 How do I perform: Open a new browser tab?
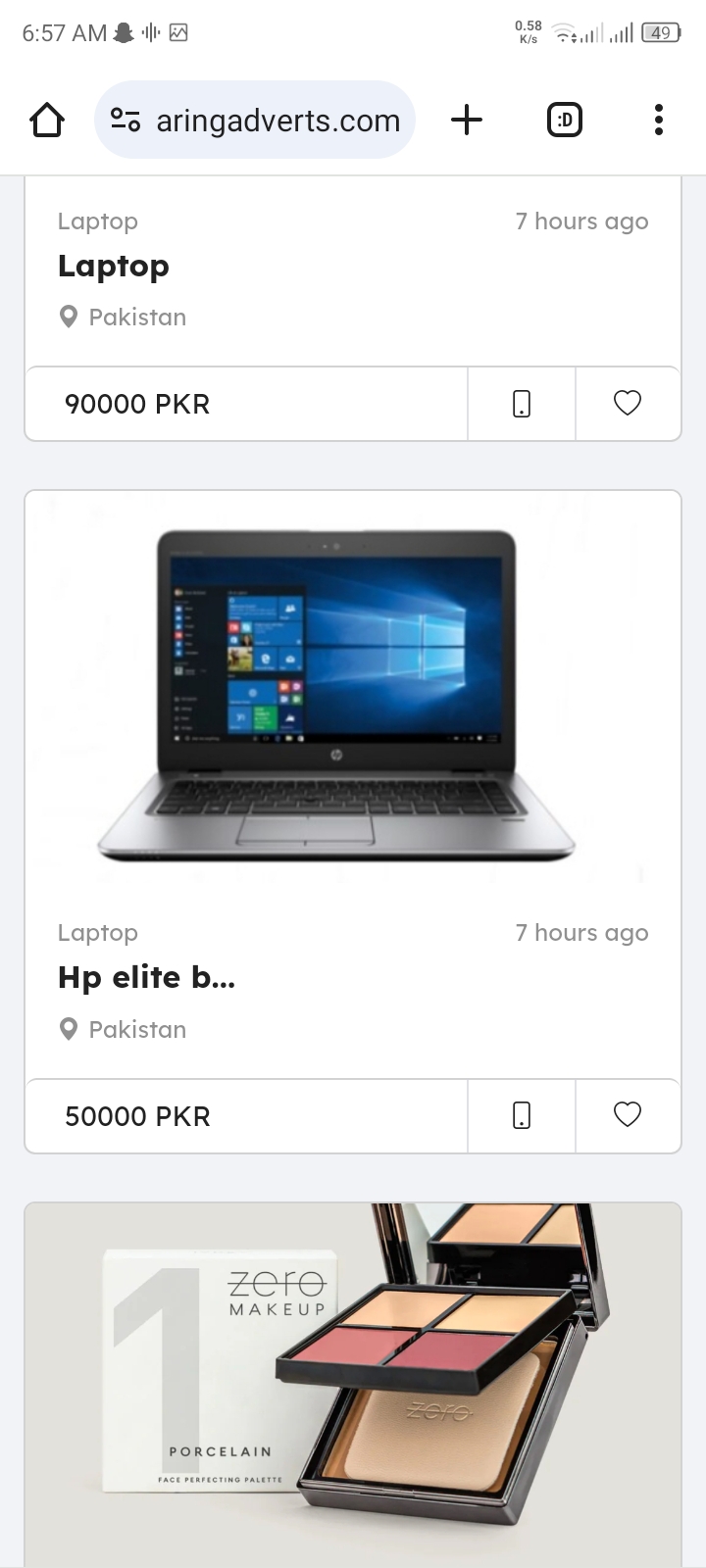467,121
